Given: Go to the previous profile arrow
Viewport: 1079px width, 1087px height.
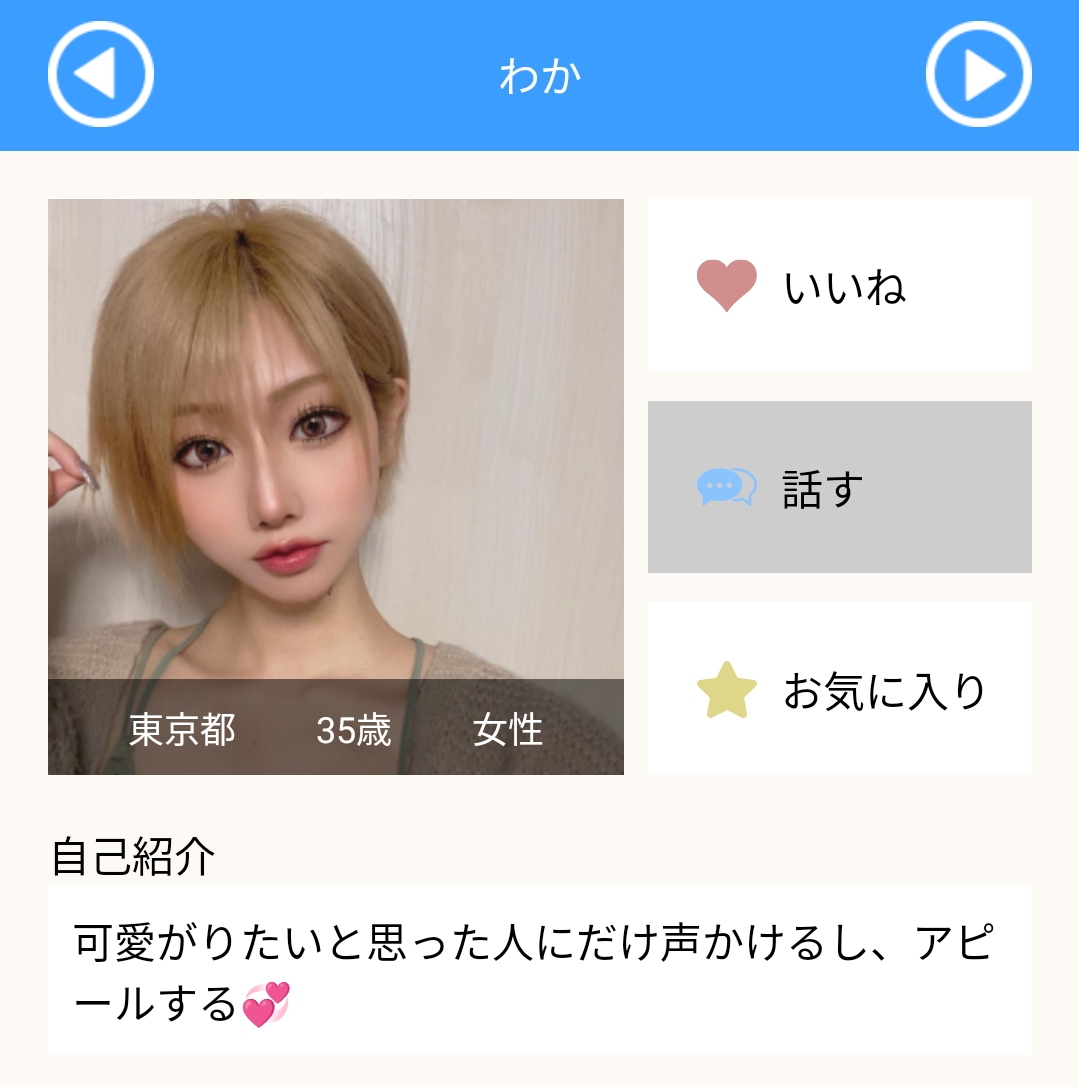Looking at the screenshot, I should click(100, 75).
